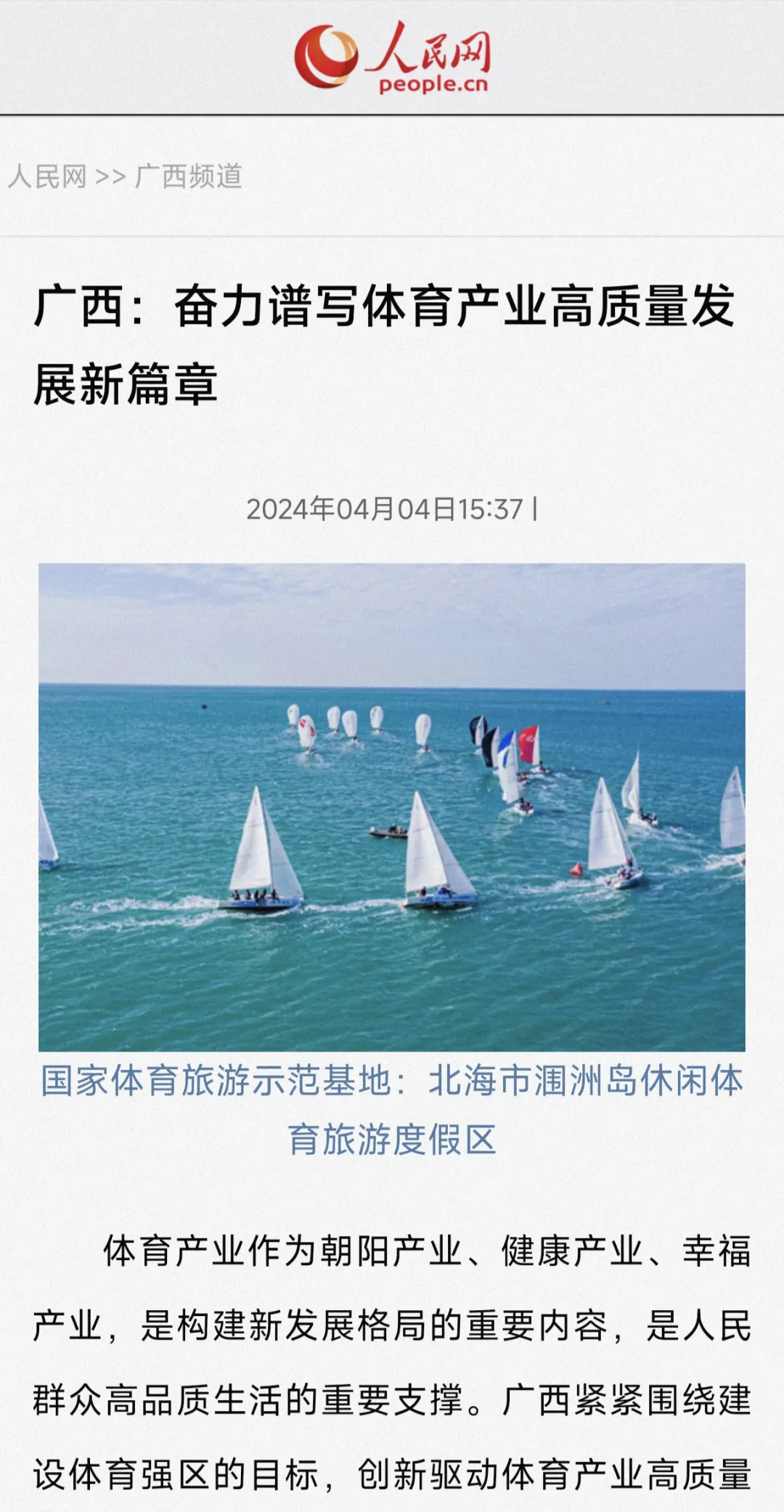Screen dimensions: 784x1512
Task: Go to the 广西频道 channel breadcrumb
Action: [x=188, y=176]
